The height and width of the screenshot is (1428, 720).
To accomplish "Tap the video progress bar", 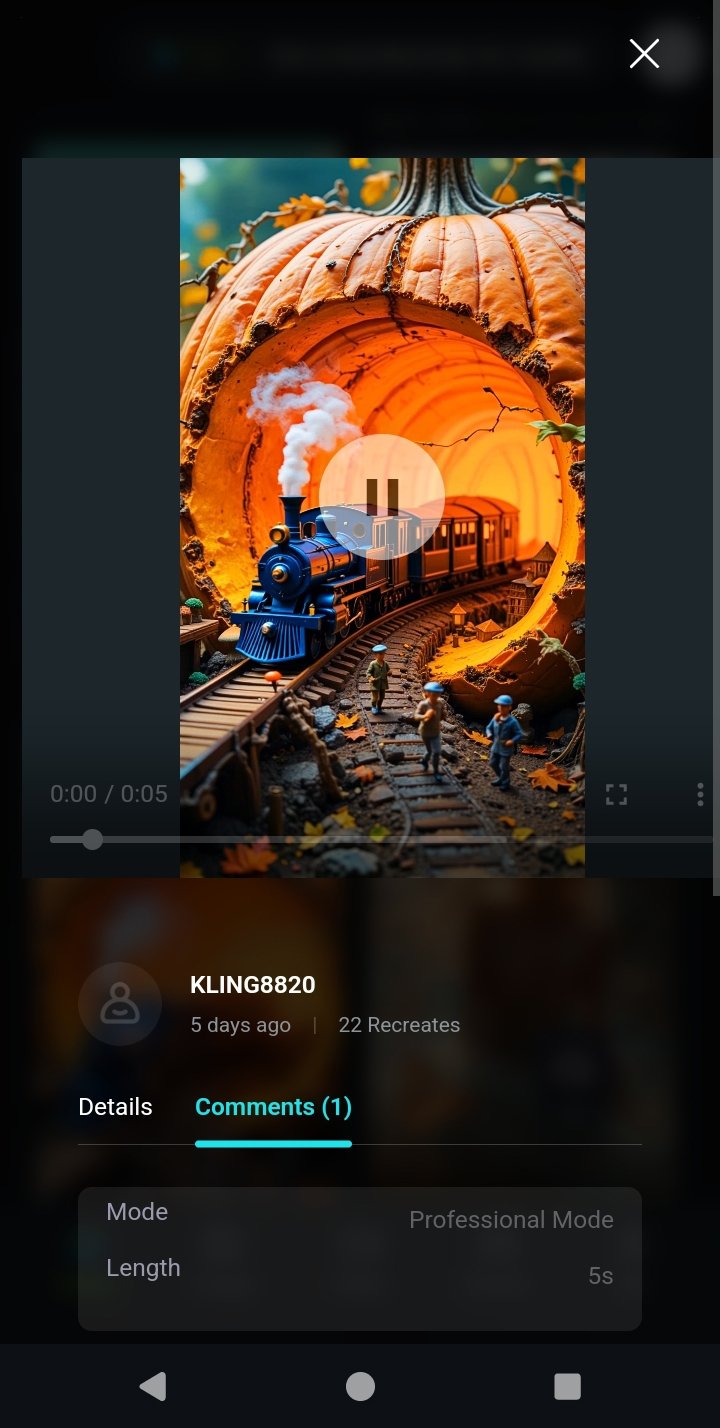I will (x=380, y=839).
